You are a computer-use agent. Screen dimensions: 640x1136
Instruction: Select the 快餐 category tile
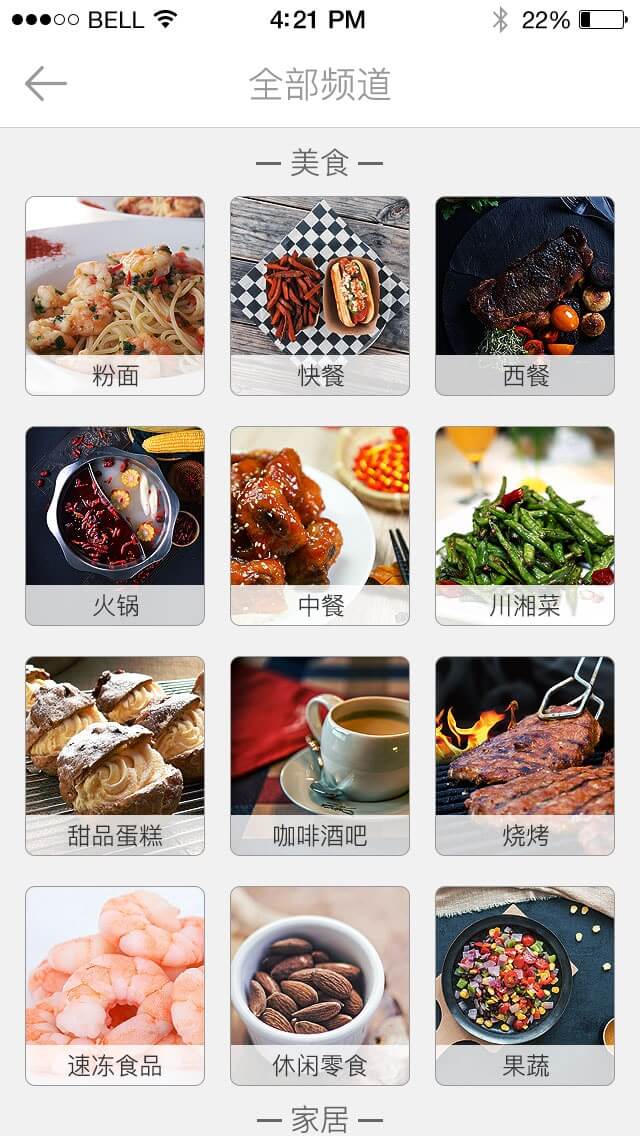click(x=320, y=295)
